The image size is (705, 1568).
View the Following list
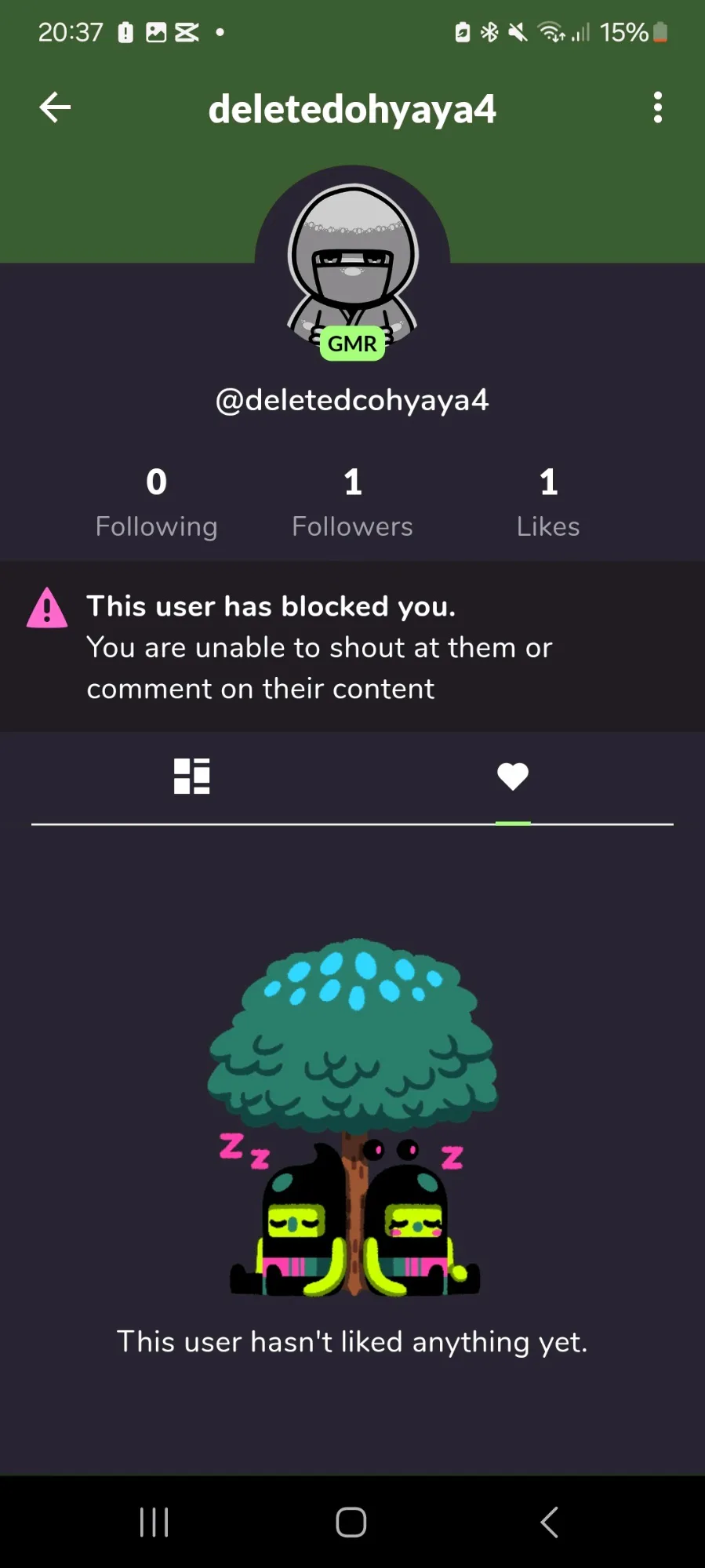156,502
